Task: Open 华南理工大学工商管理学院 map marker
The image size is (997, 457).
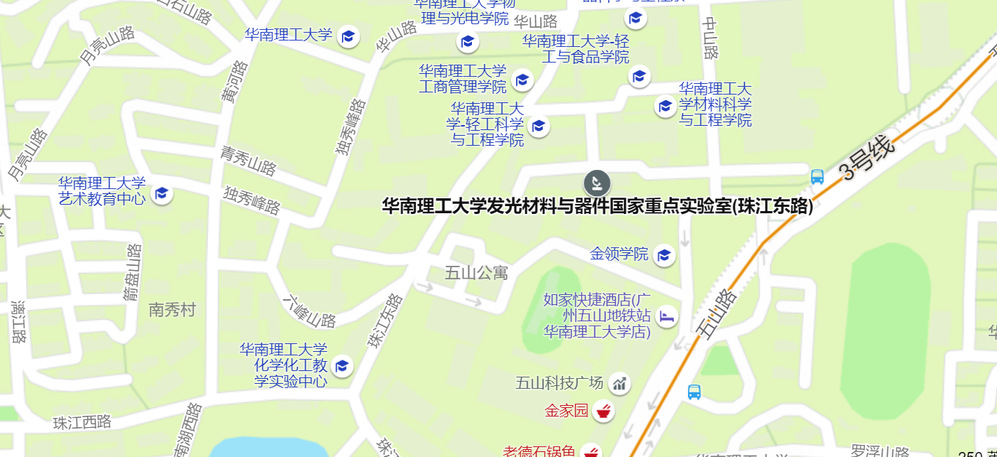Action: [522, 80]
